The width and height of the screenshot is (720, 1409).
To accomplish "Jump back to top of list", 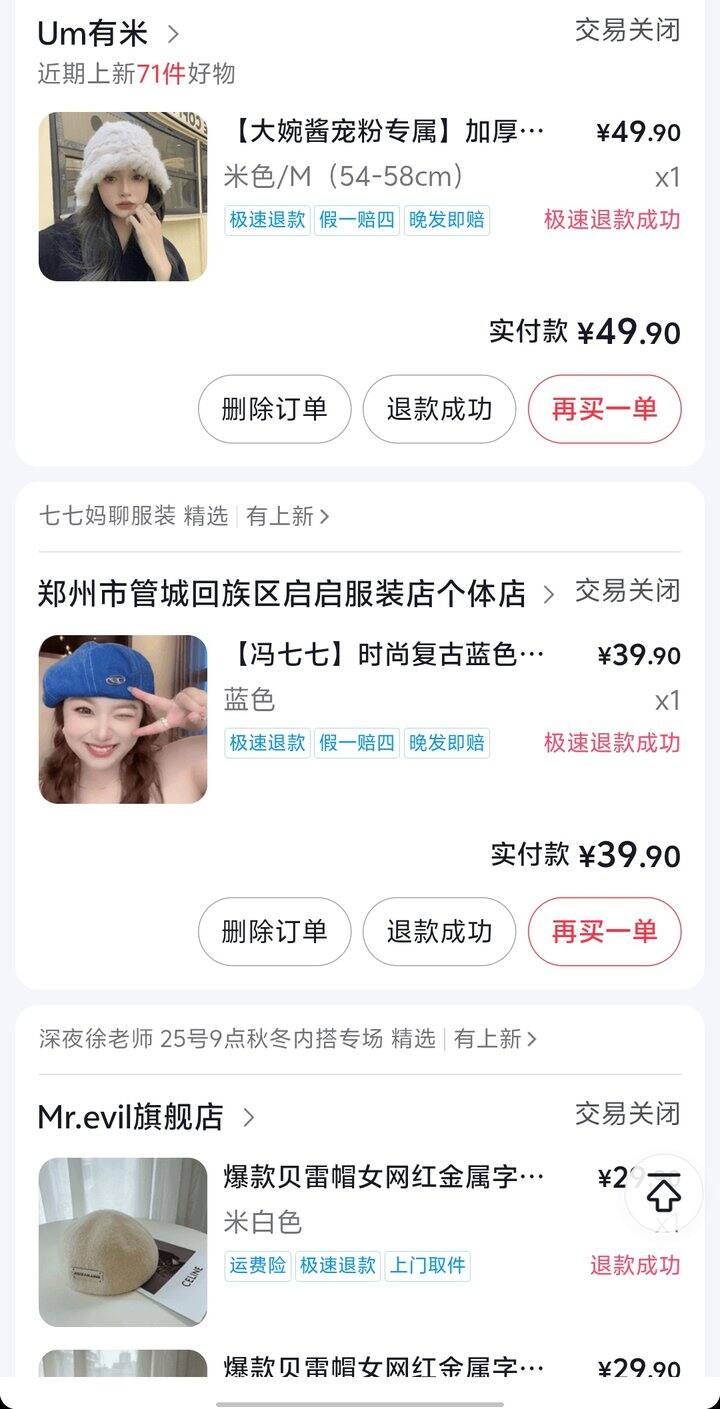I will [x=663, y=1193].
